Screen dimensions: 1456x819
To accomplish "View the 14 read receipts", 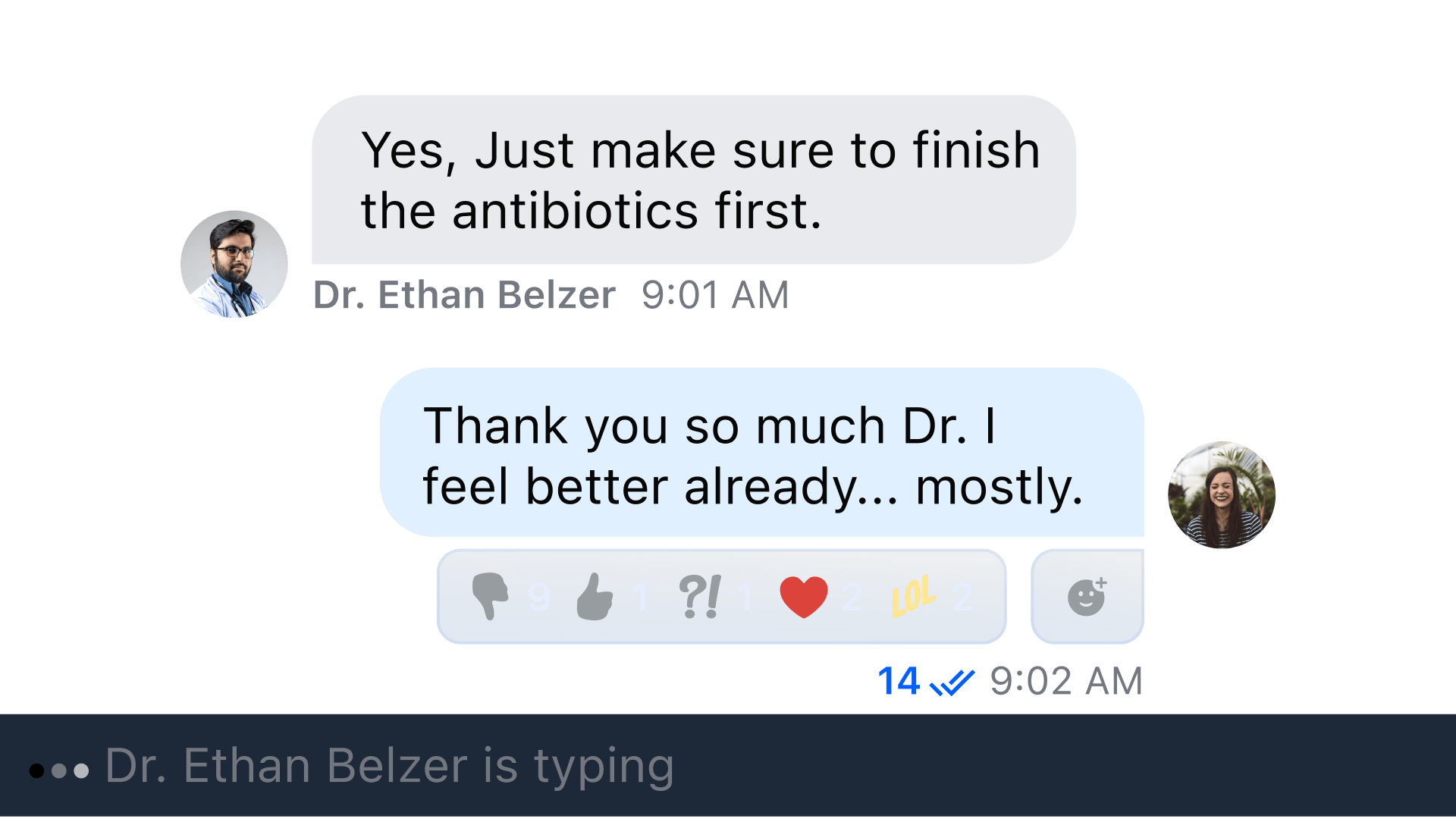I will tap(924, 681).
